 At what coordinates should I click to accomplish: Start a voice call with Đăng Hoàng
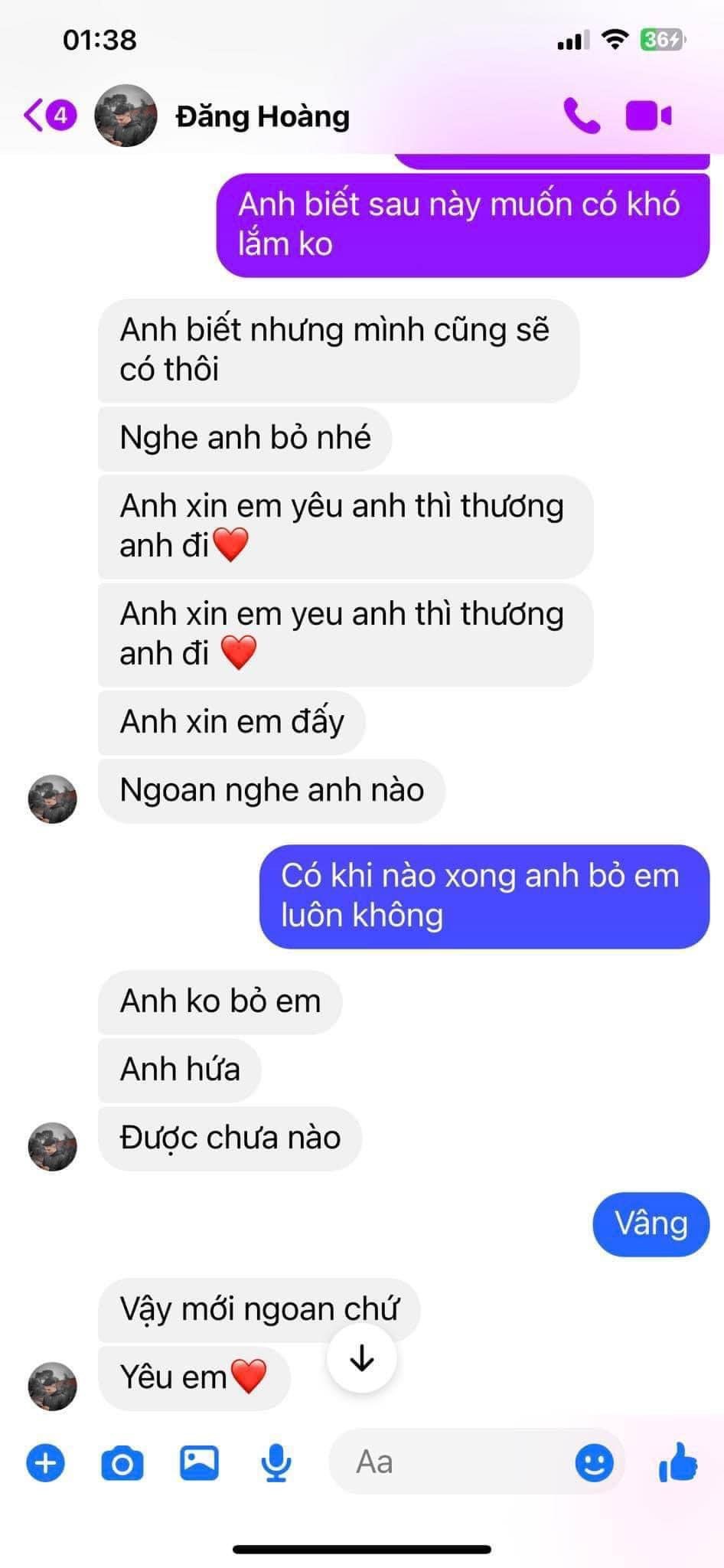[582, 116]
